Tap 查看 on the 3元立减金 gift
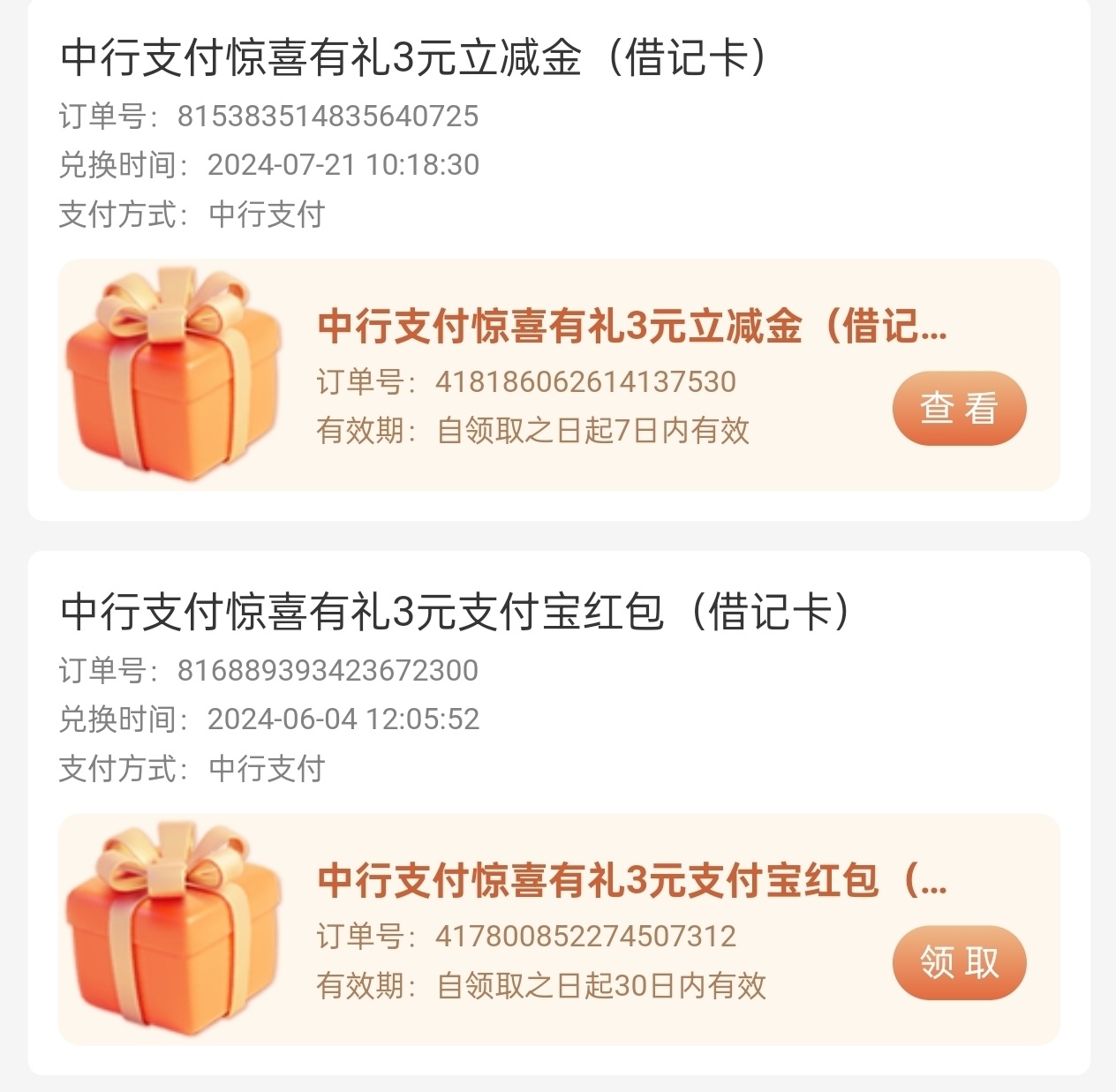This screenshot has width=1116, height=1092. click(959, 408)
